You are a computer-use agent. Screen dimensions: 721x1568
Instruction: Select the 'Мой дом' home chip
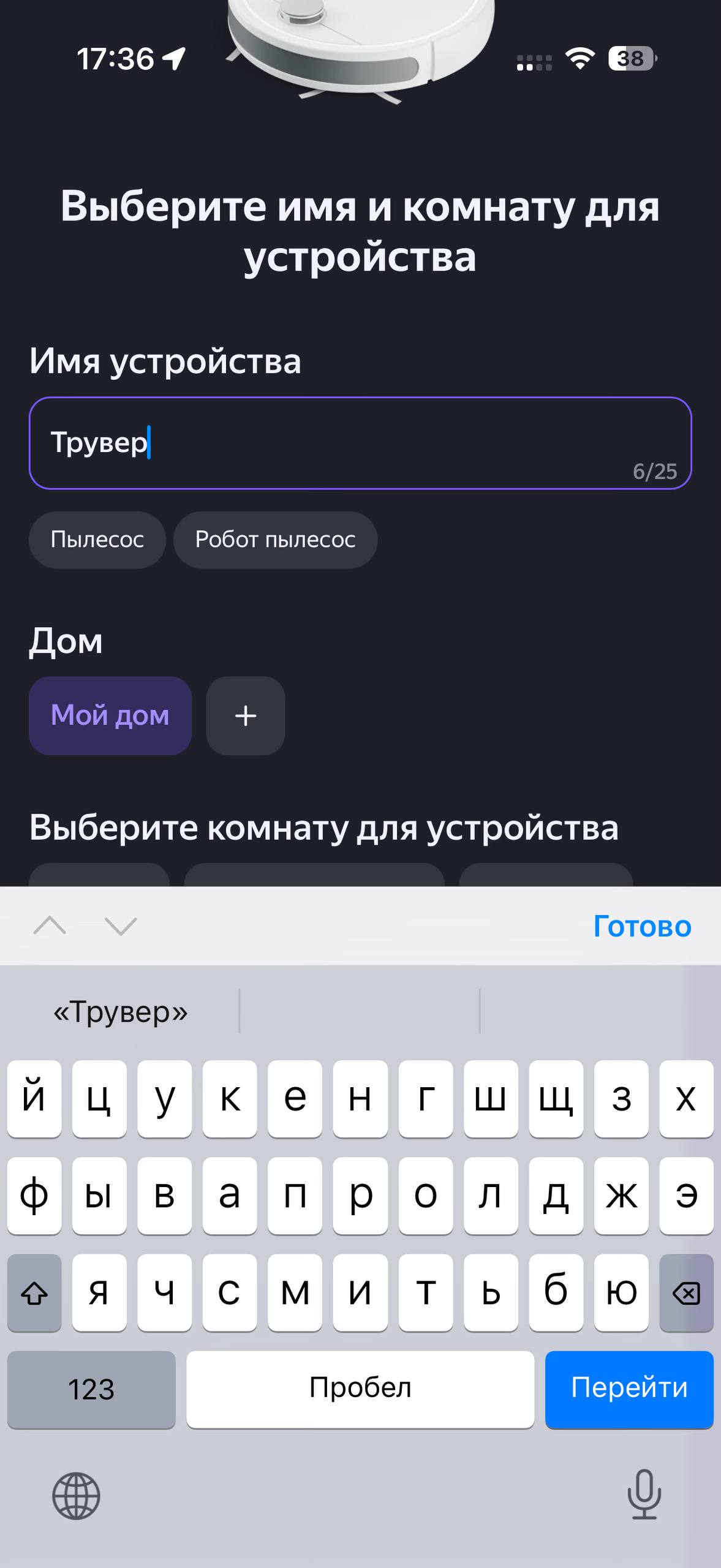click(x=110, y=715)
